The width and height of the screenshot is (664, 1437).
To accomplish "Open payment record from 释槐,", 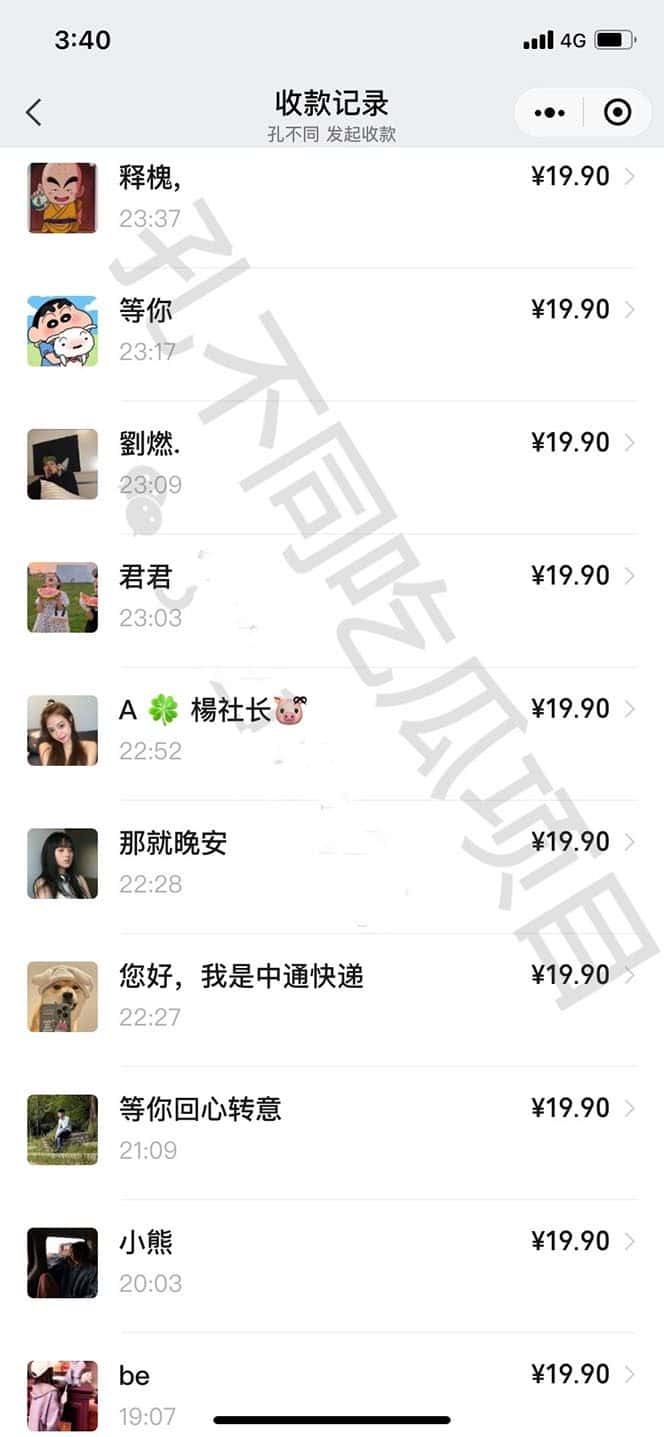I will click(330, 197).
